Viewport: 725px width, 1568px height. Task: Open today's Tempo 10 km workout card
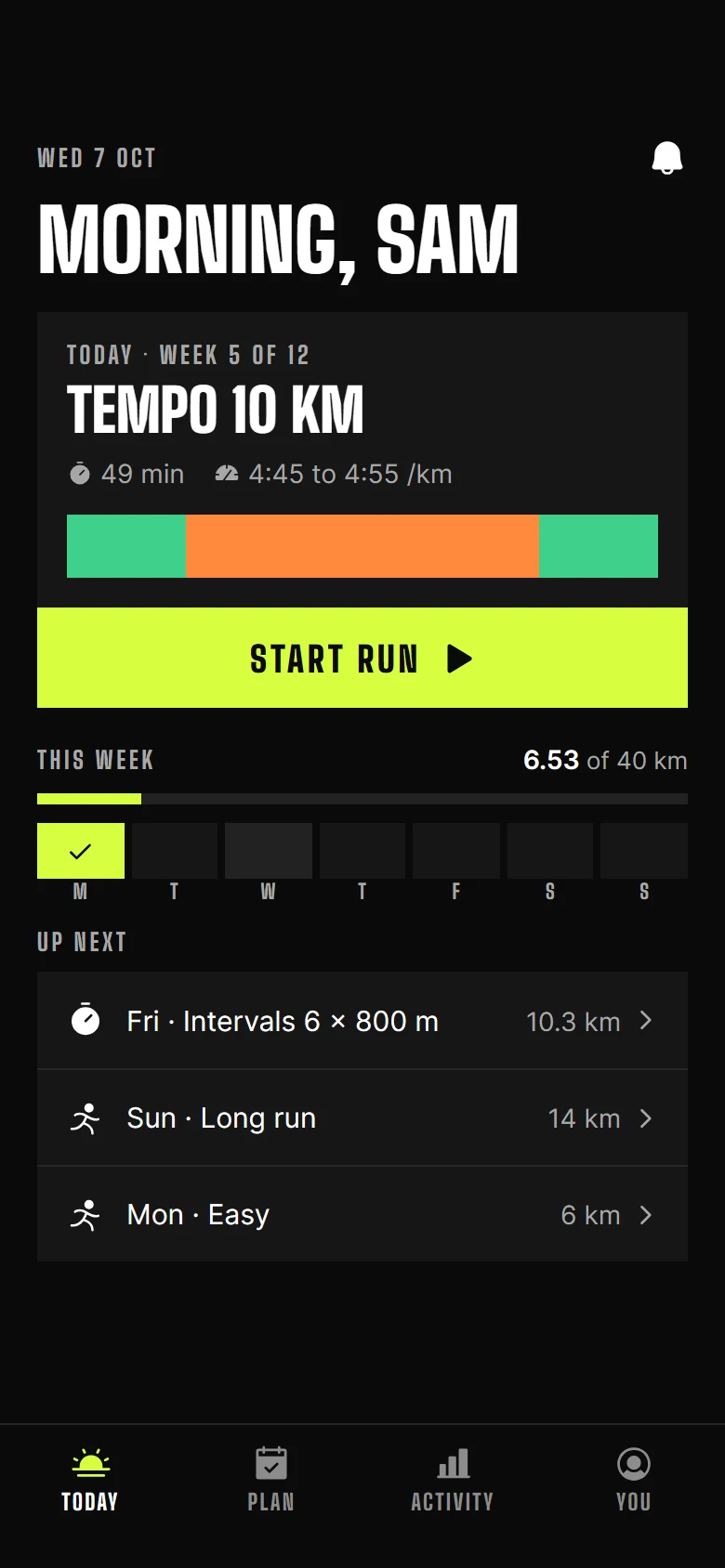click(362, 460)
